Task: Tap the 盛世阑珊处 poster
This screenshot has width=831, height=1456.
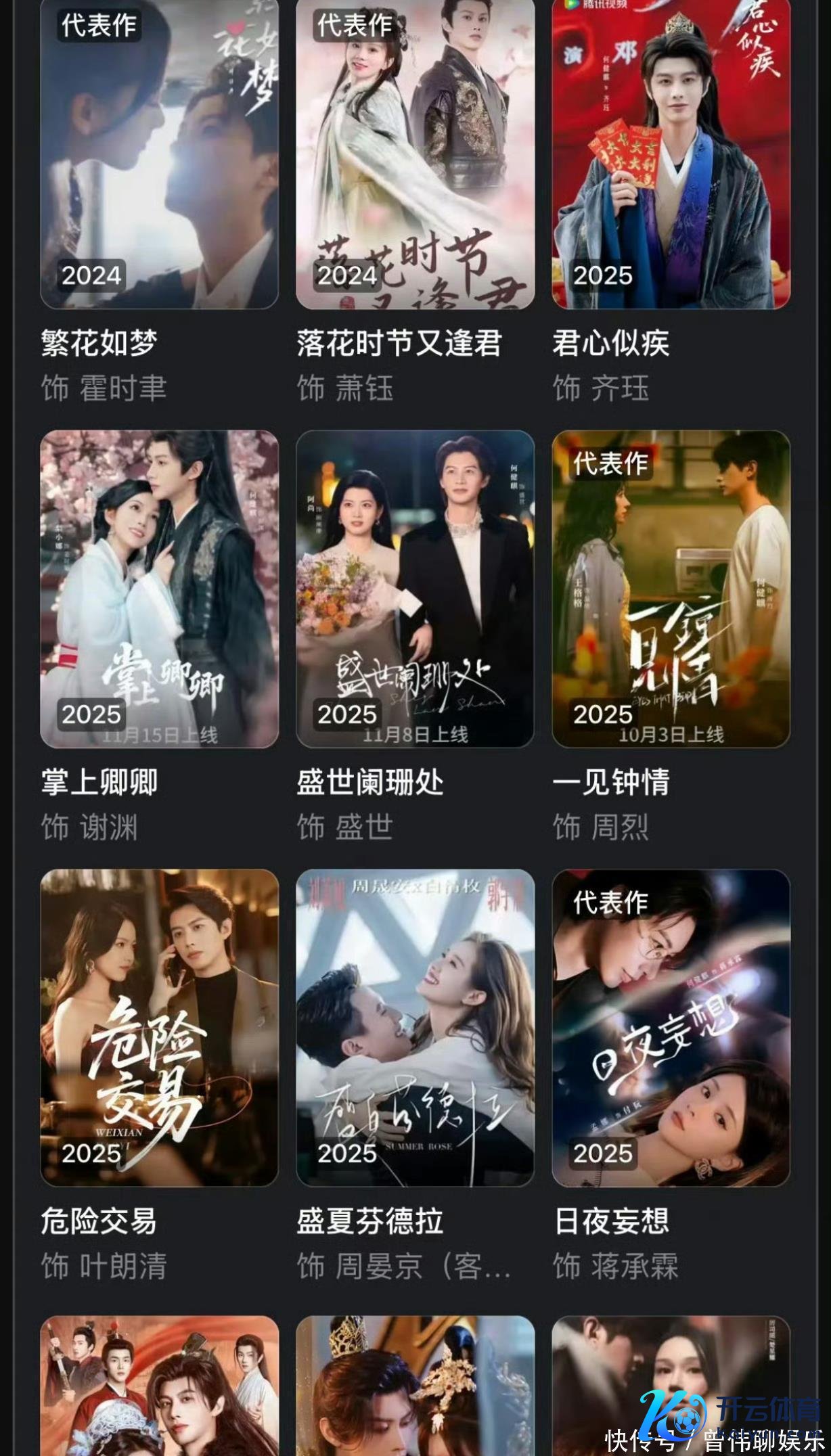Action: (415, 589)
